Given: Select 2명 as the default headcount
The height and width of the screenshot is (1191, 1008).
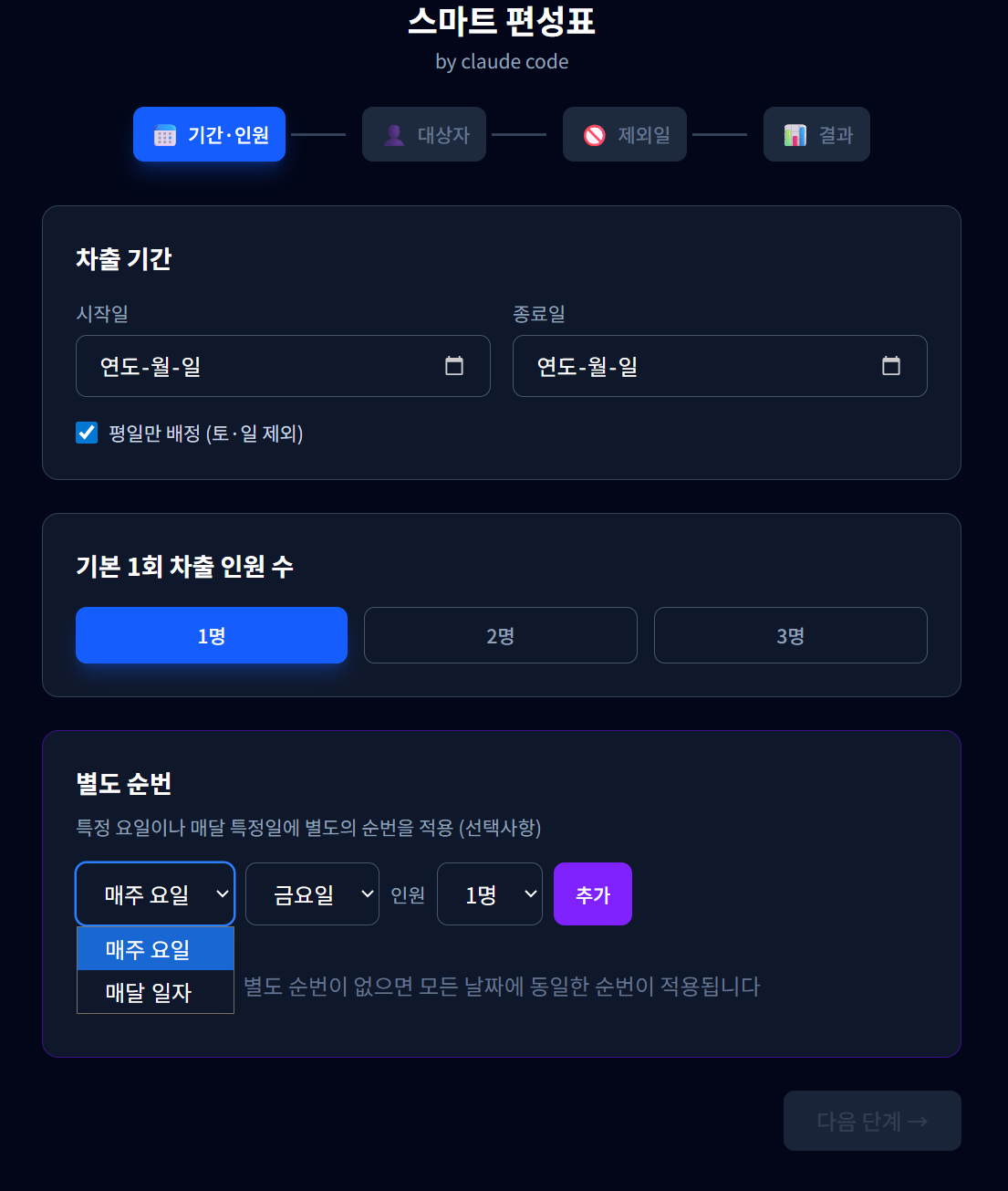Looking at the screenshot, I should (x=500, y=635).
